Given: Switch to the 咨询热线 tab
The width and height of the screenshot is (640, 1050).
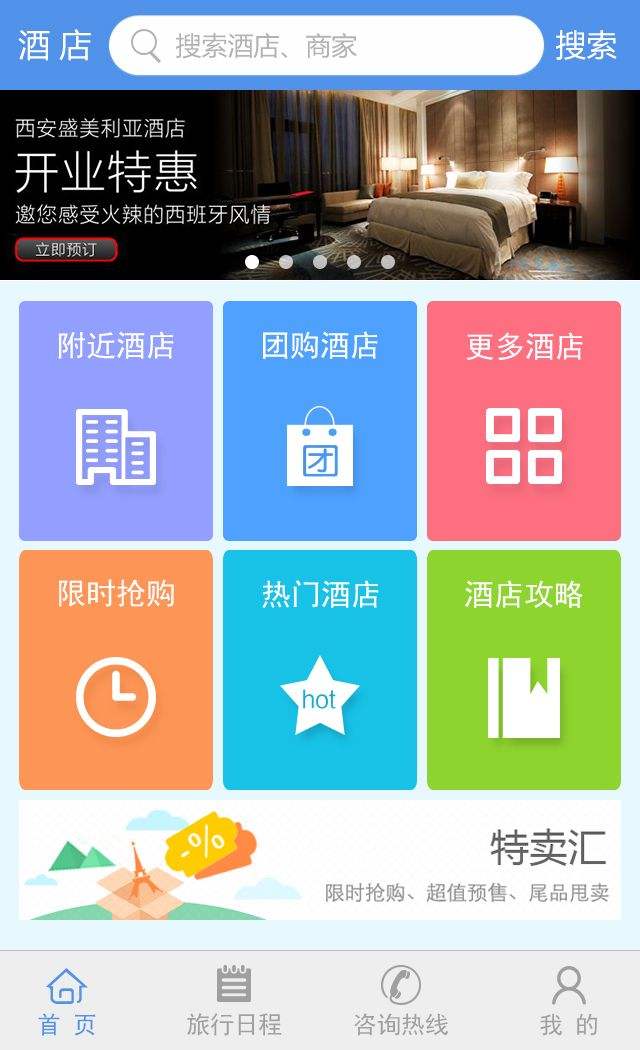Looking at the screenshot, I should pyautogui.click(x=401, y=1000).
